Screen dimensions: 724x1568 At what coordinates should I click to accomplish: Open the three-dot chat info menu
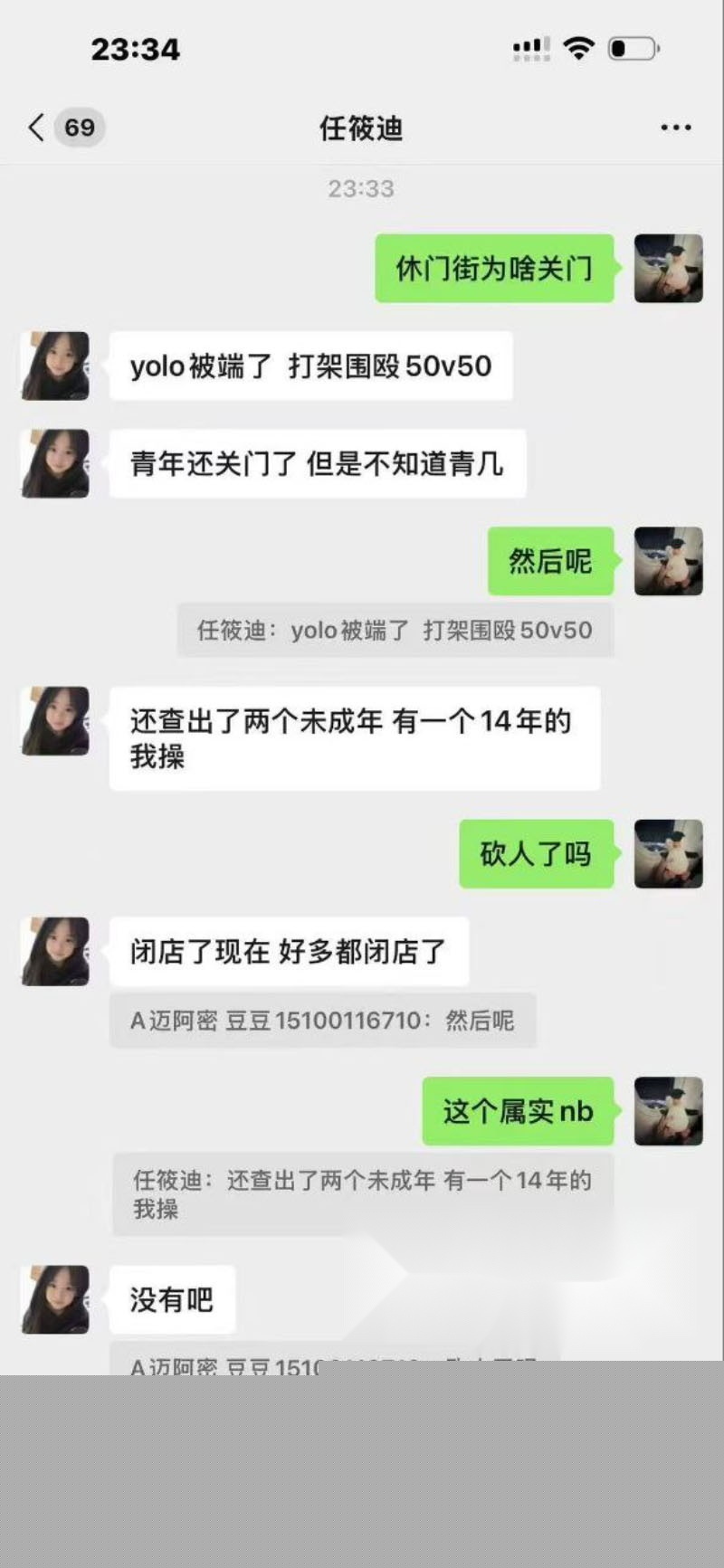click(x=675, y=128)
